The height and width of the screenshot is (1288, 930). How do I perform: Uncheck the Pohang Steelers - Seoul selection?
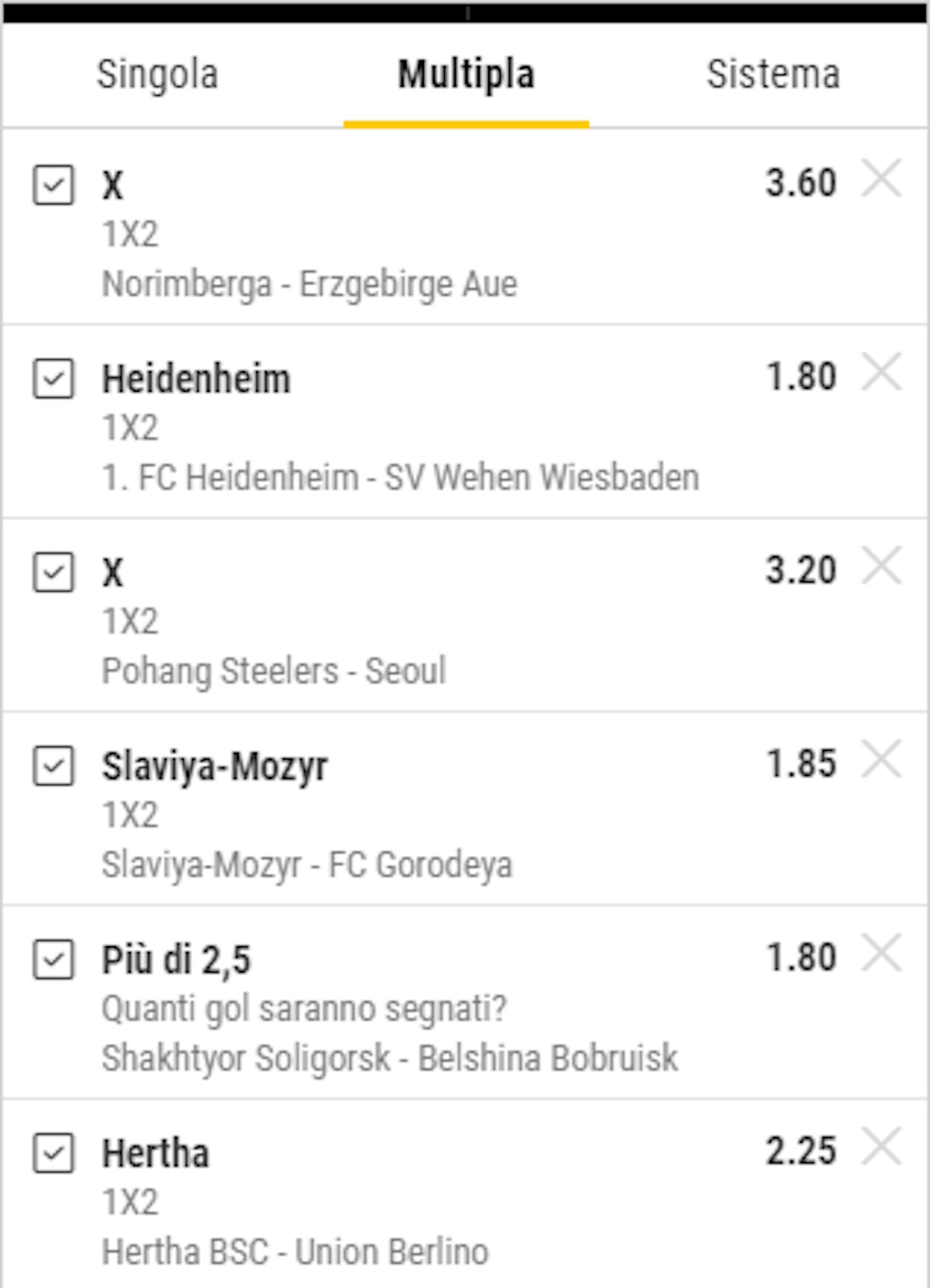coord(53,572)
